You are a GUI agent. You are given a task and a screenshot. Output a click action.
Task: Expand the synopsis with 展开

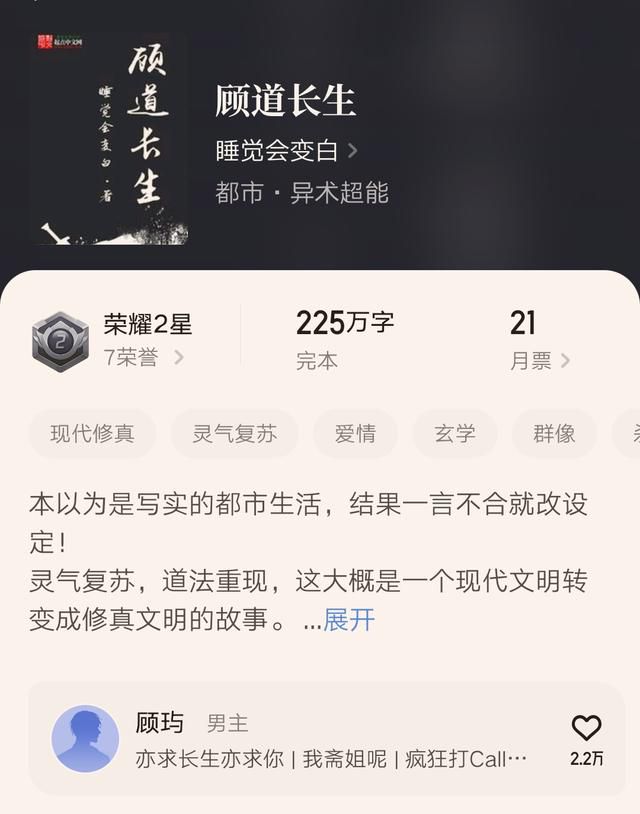pyautogui.click(x=349, y=620)
